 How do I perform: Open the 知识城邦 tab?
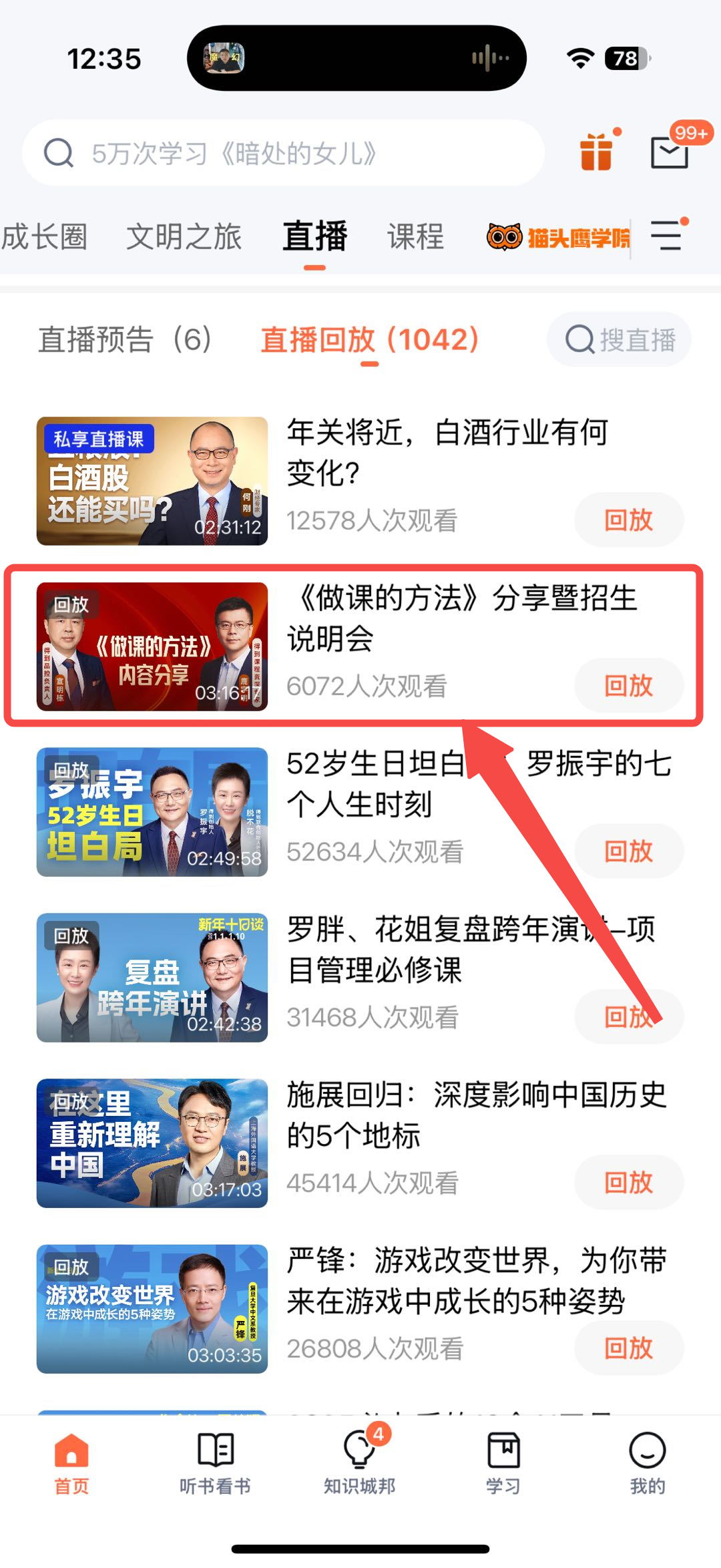click(x=359, y=1464)
